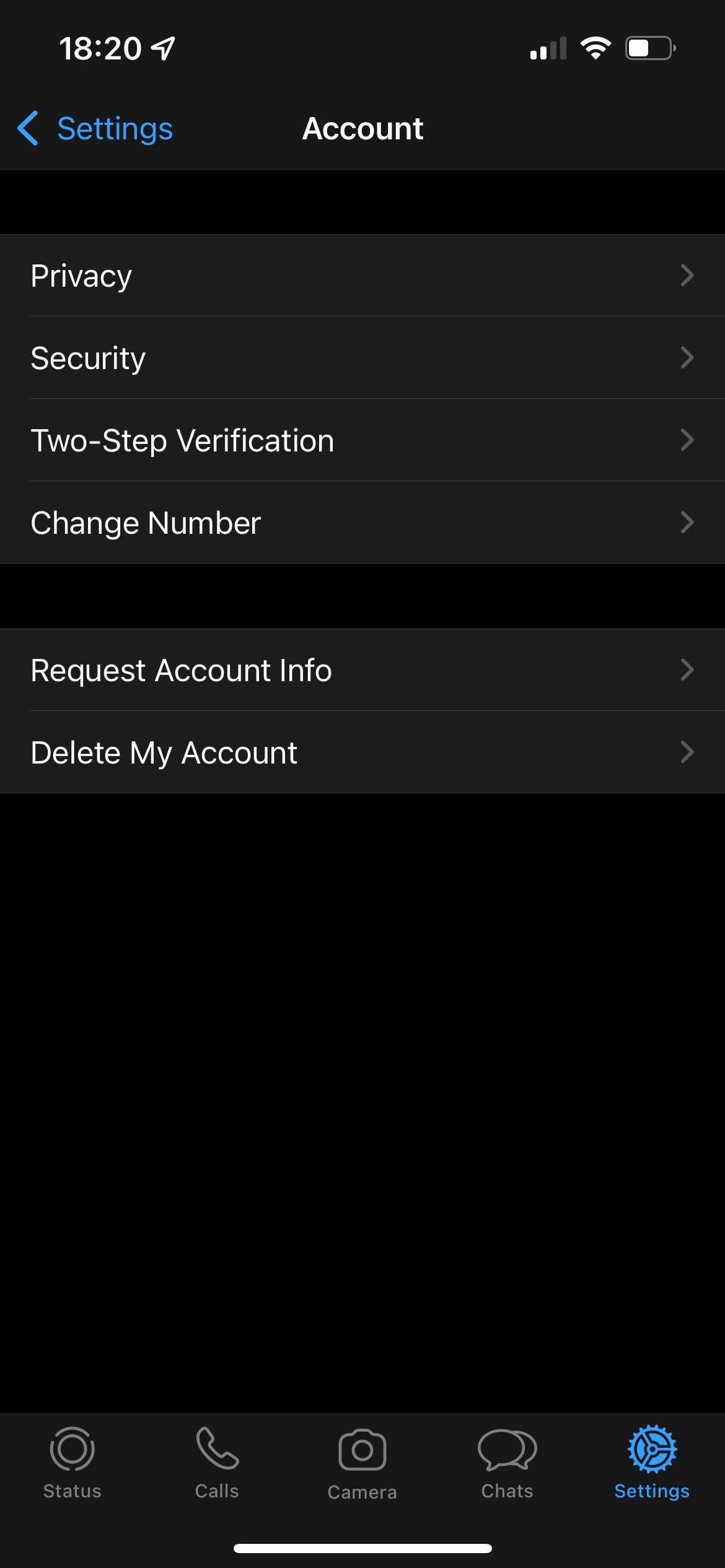Switch to the Status tab

[72, 1463]
